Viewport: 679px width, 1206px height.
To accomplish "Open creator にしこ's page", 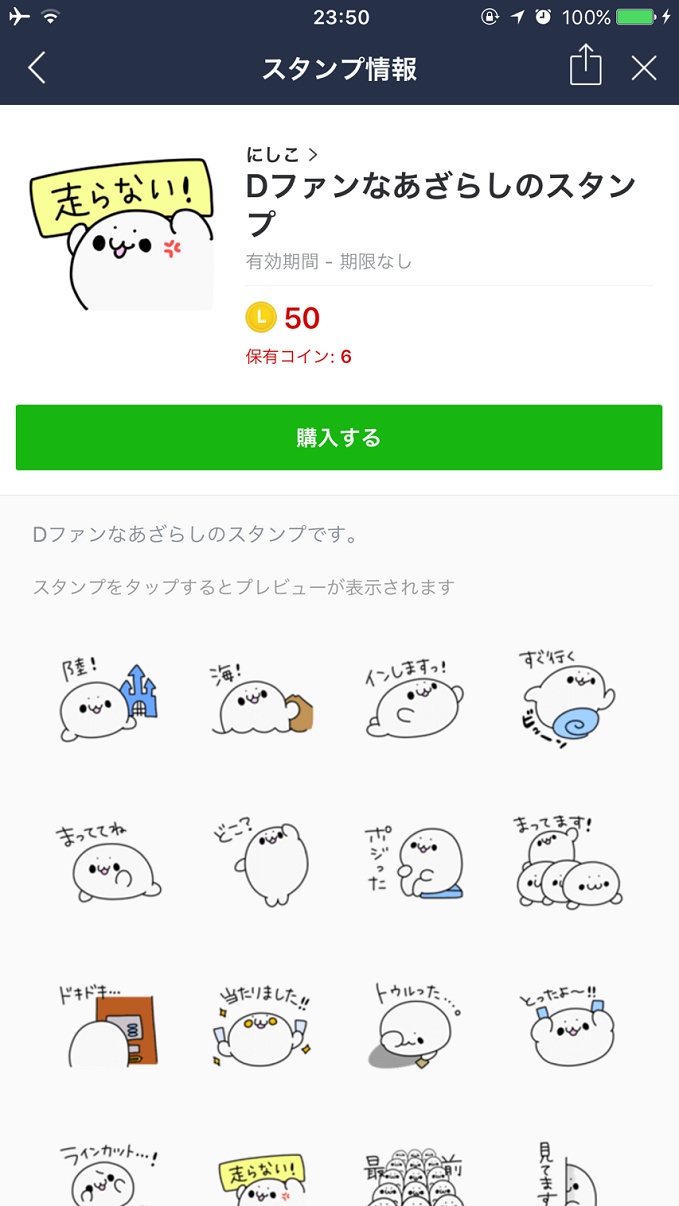I will pyautogui.click(x=281, y=154).
